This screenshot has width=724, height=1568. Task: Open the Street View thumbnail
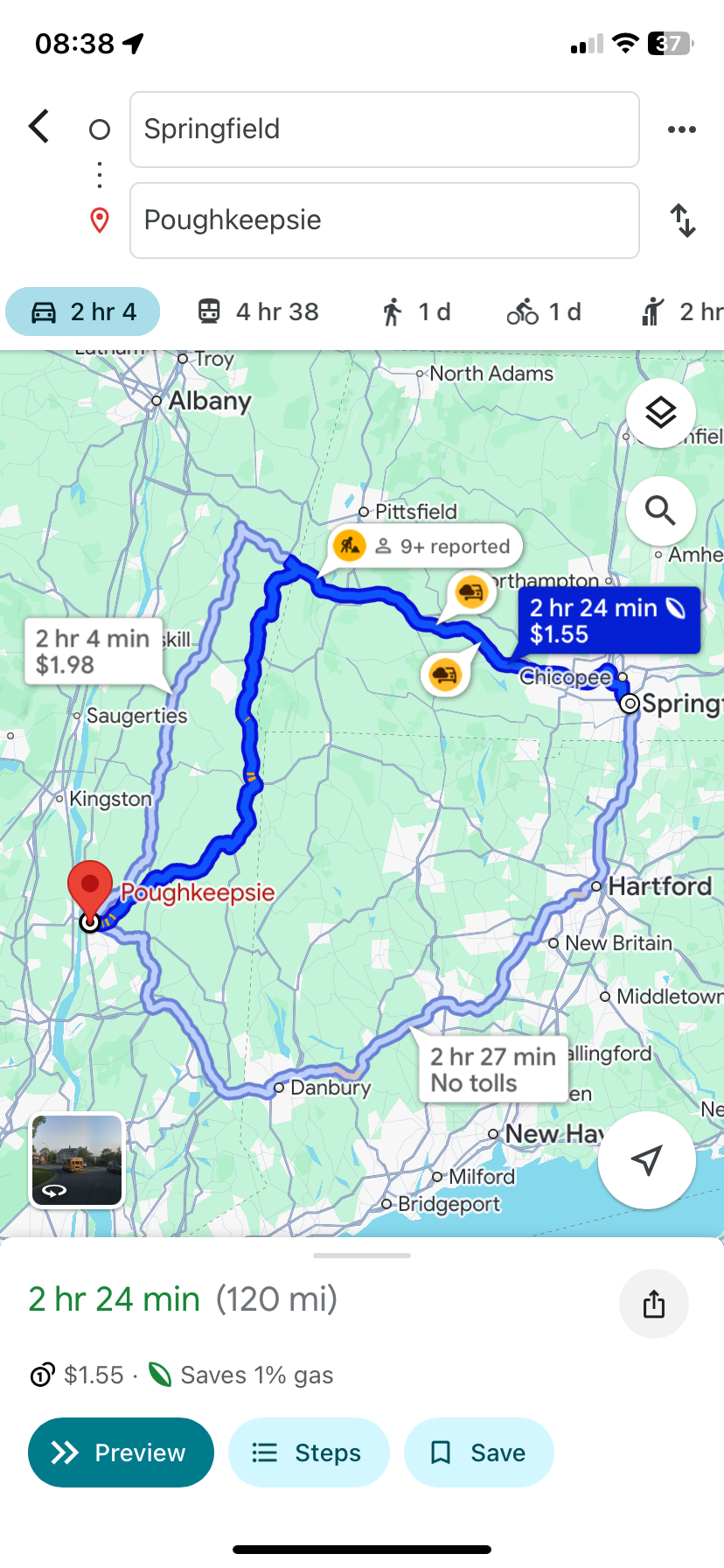click(76, 1160)
